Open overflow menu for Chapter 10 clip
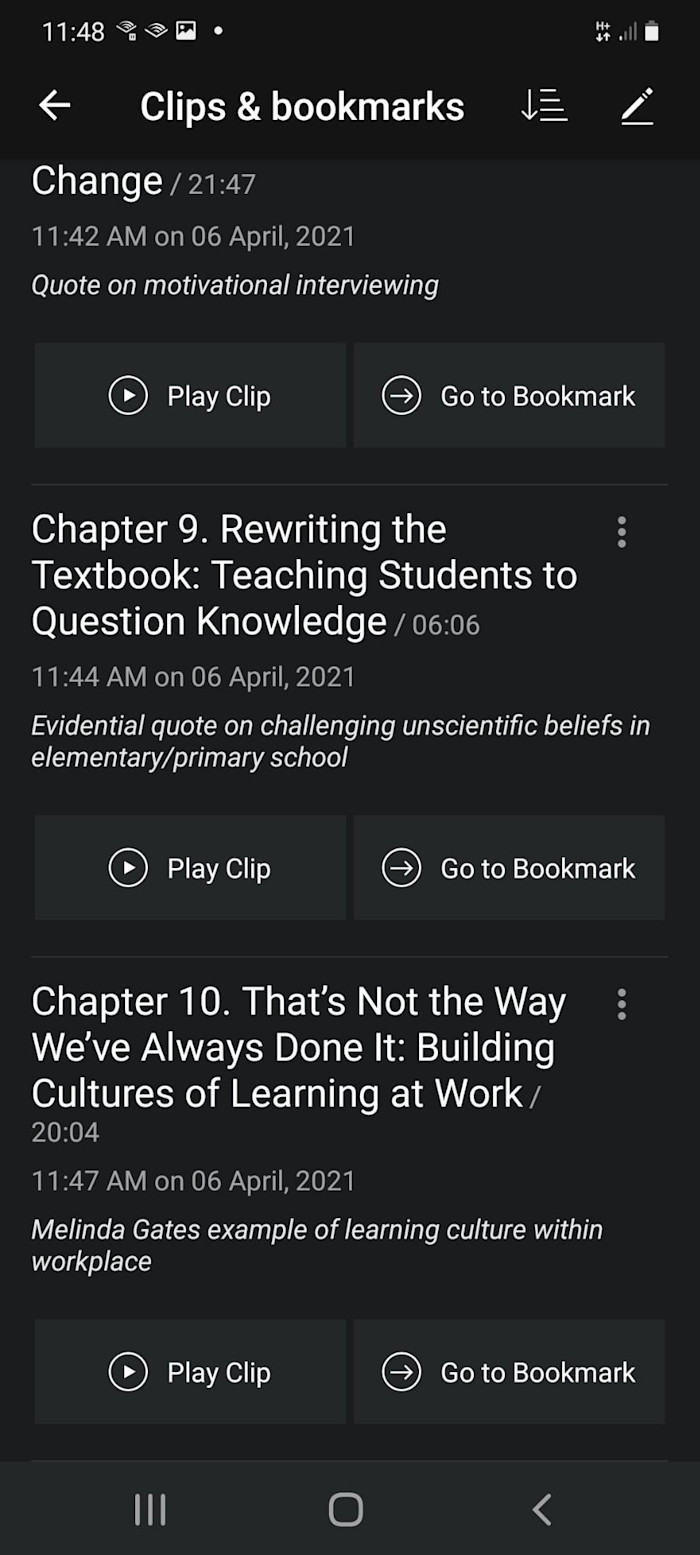 pos(621,1004)
